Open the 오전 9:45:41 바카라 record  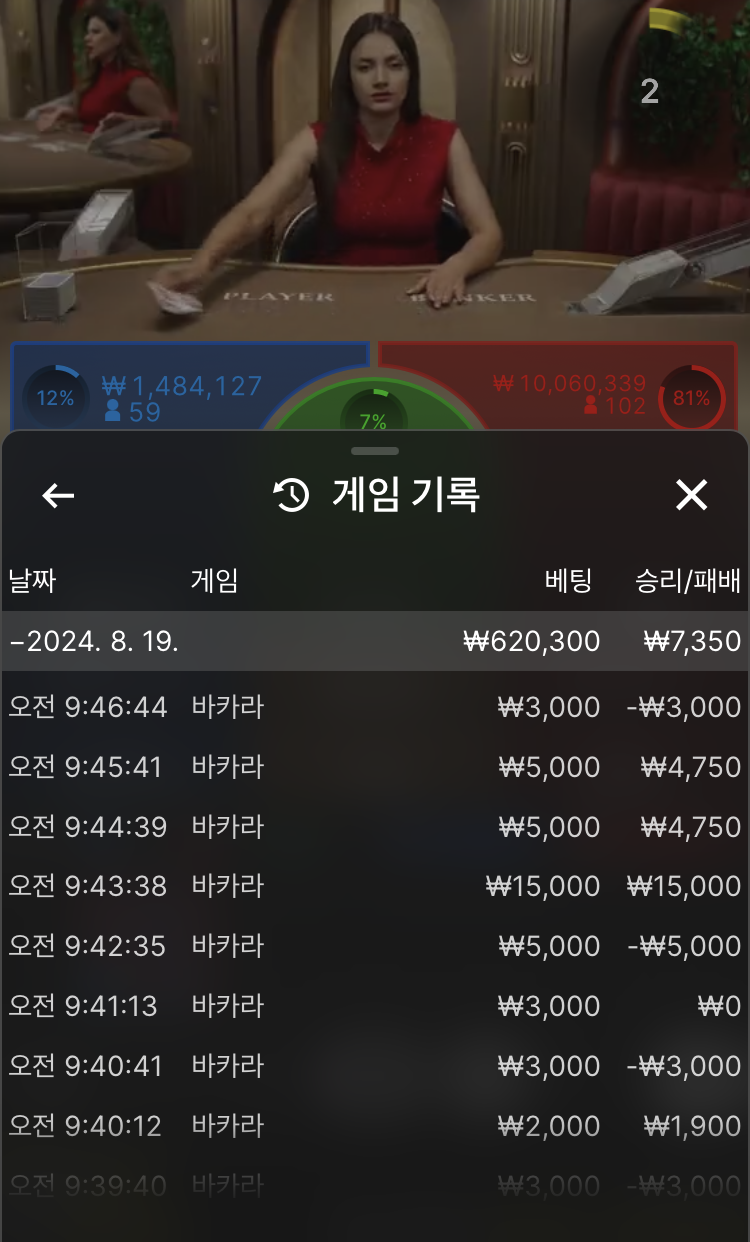tap(375, 767)
